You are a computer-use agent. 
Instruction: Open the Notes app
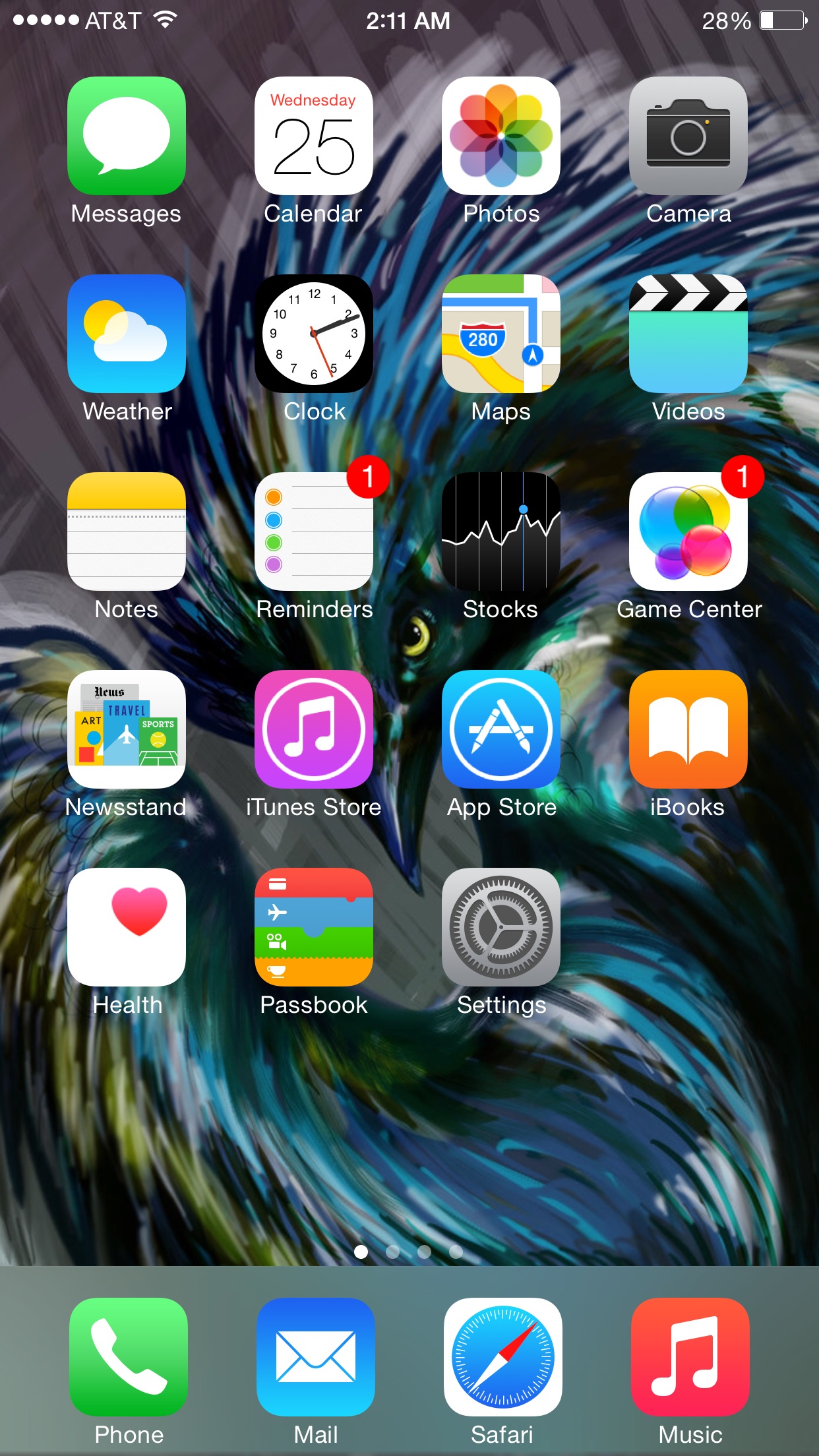(x=126, y=531)
